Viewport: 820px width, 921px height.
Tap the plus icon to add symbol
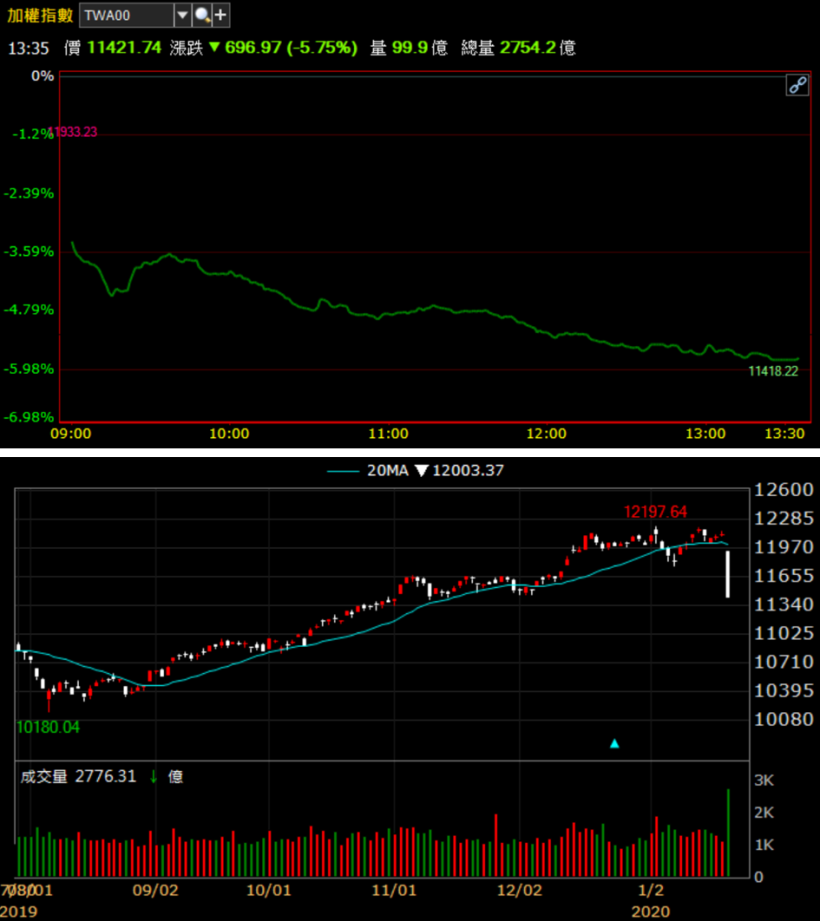tap(221, 15)
